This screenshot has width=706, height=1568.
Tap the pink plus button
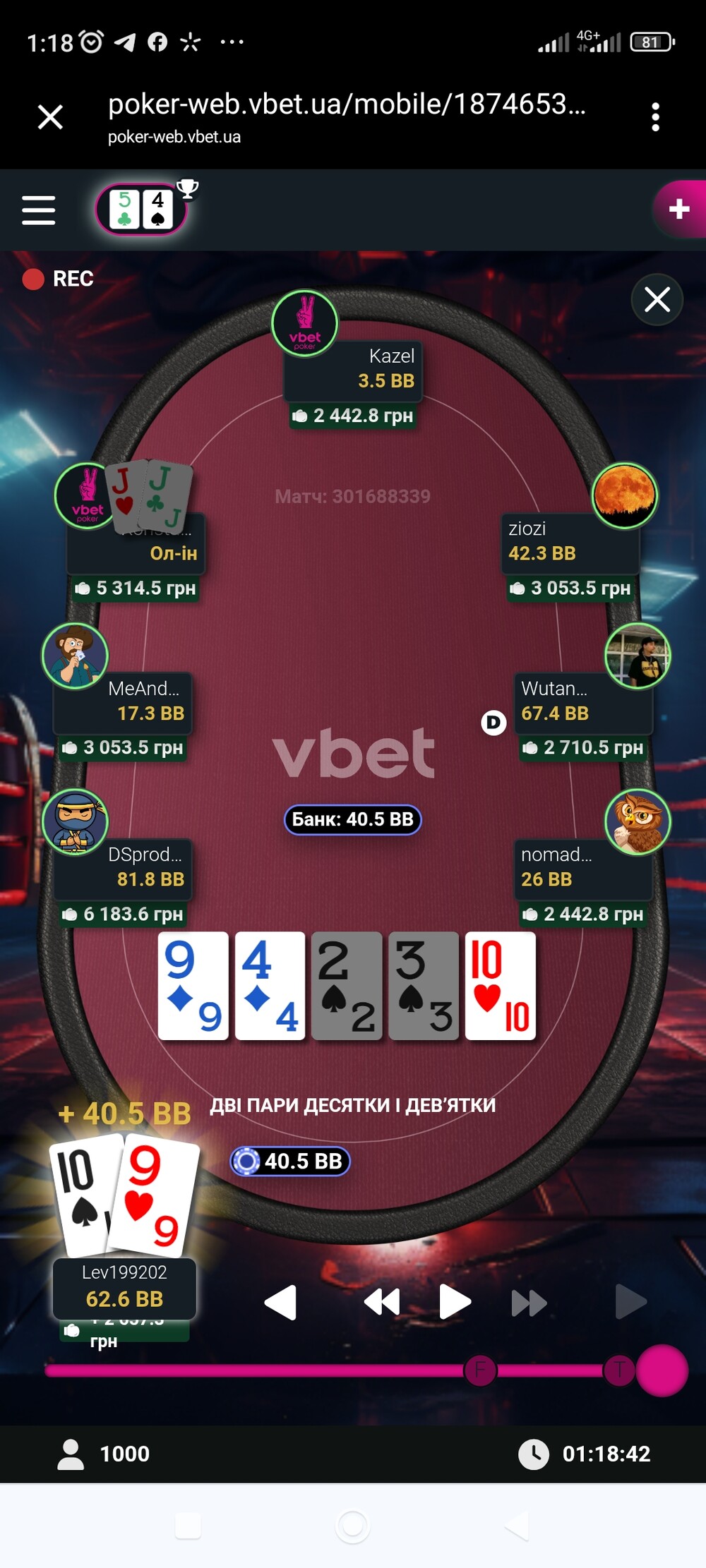point(679,209)
